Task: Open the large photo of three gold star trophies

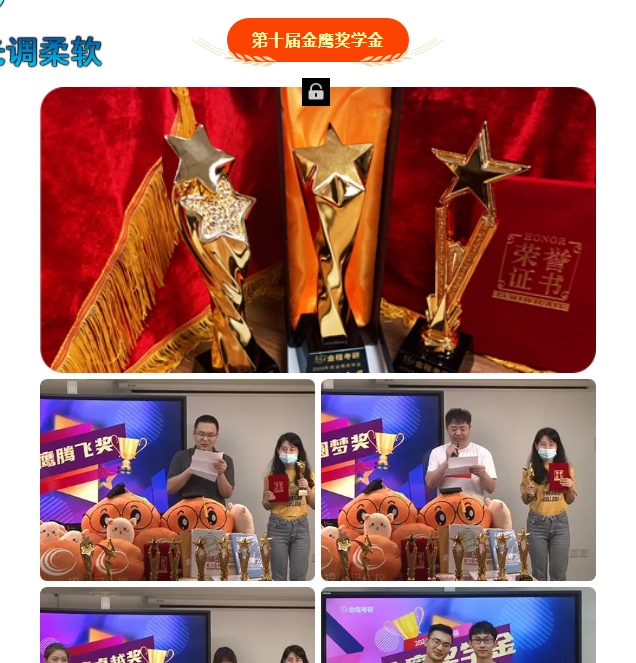Action: (x=317, y=230)
